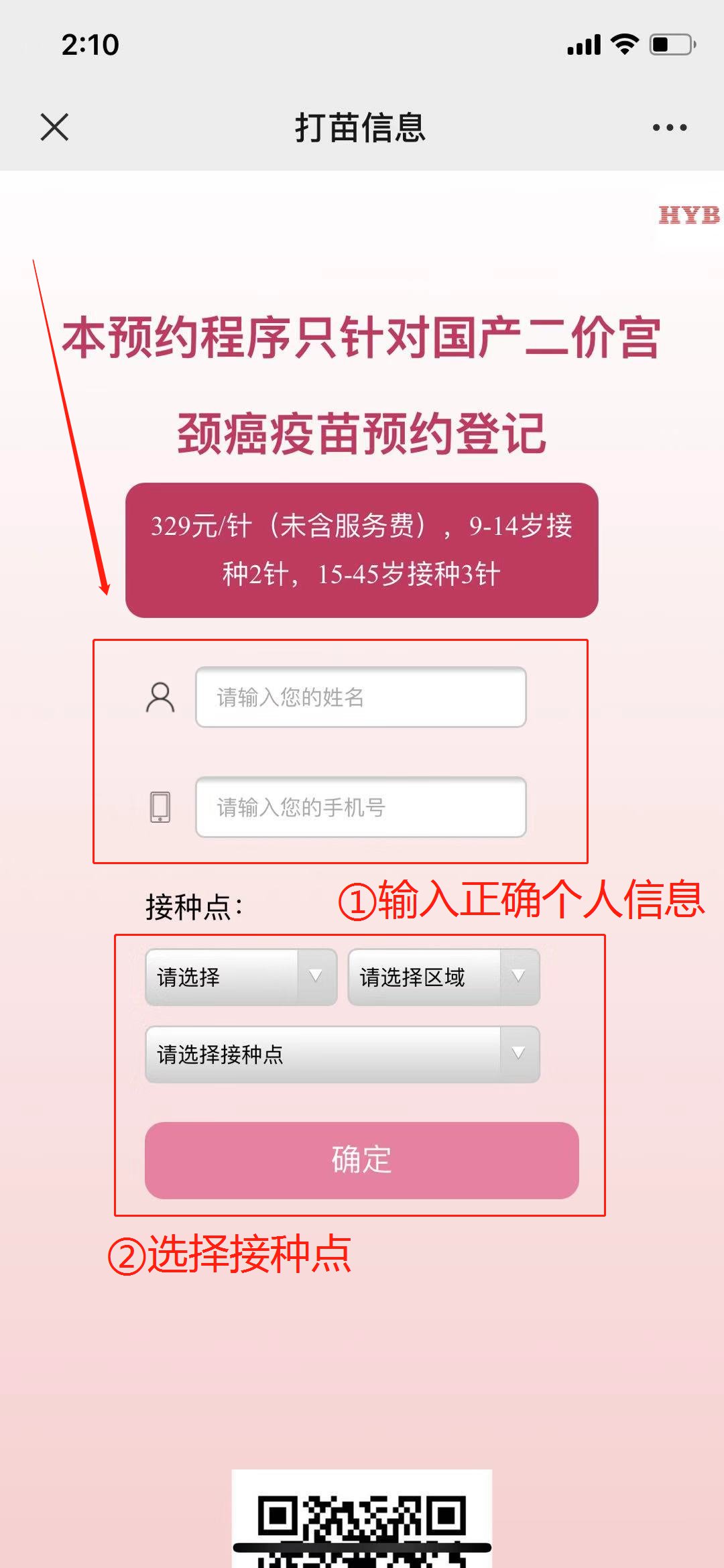The image size is (724, 1568).
Task: Expand the 请选择接种点 dropdown
Action: pyautogui.click(x=342, y=1054)
